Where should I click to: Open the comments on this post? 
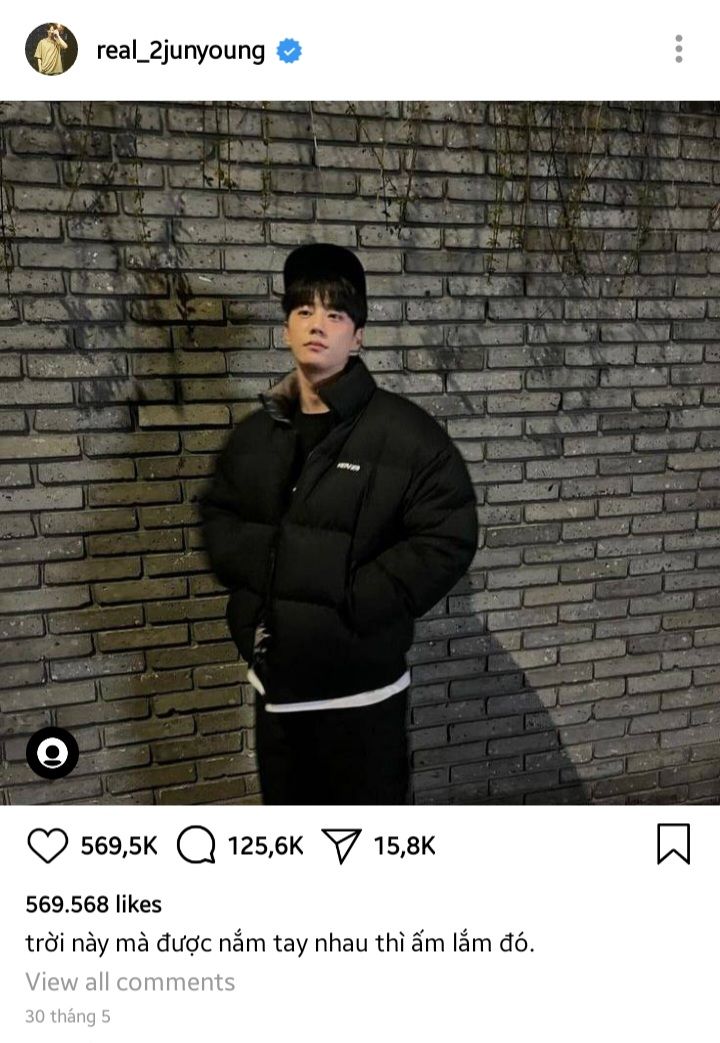(196, 846)
